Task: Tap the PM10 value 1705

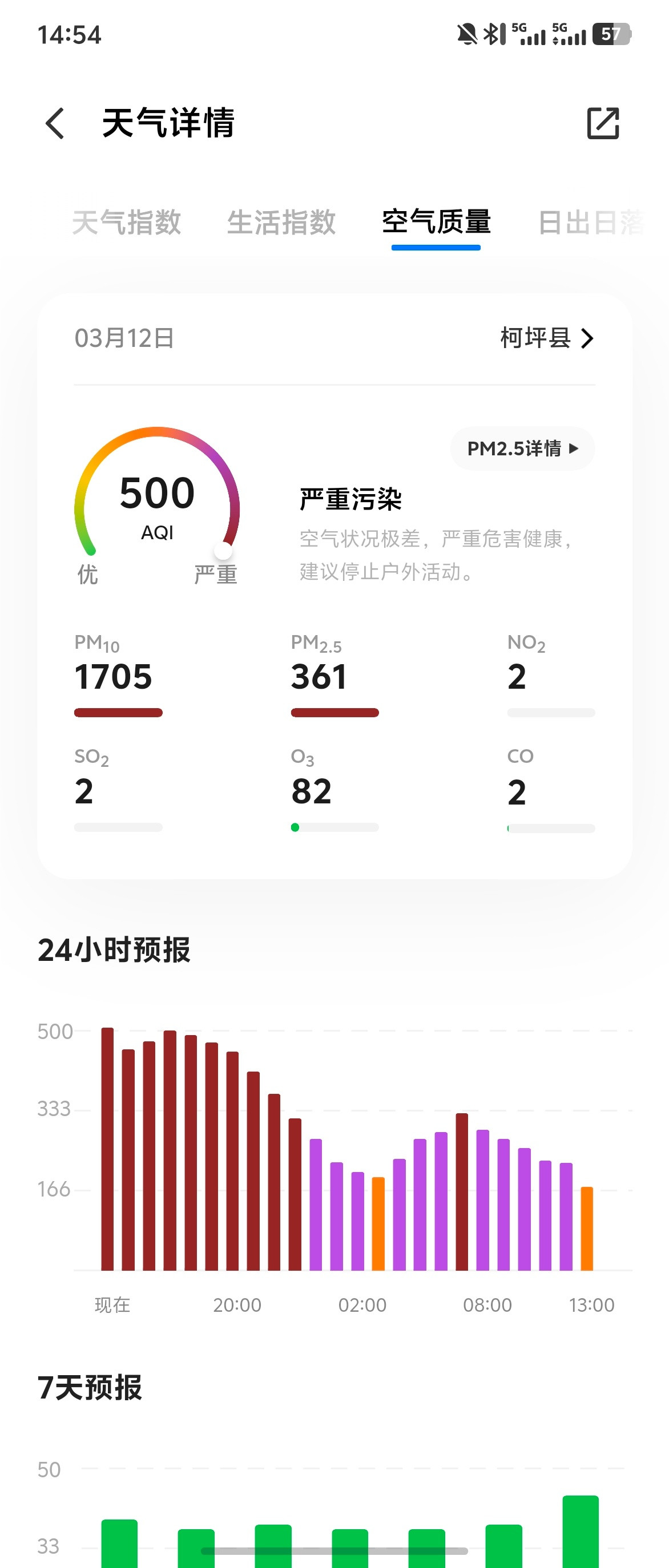Action: [x=112, y=676]
